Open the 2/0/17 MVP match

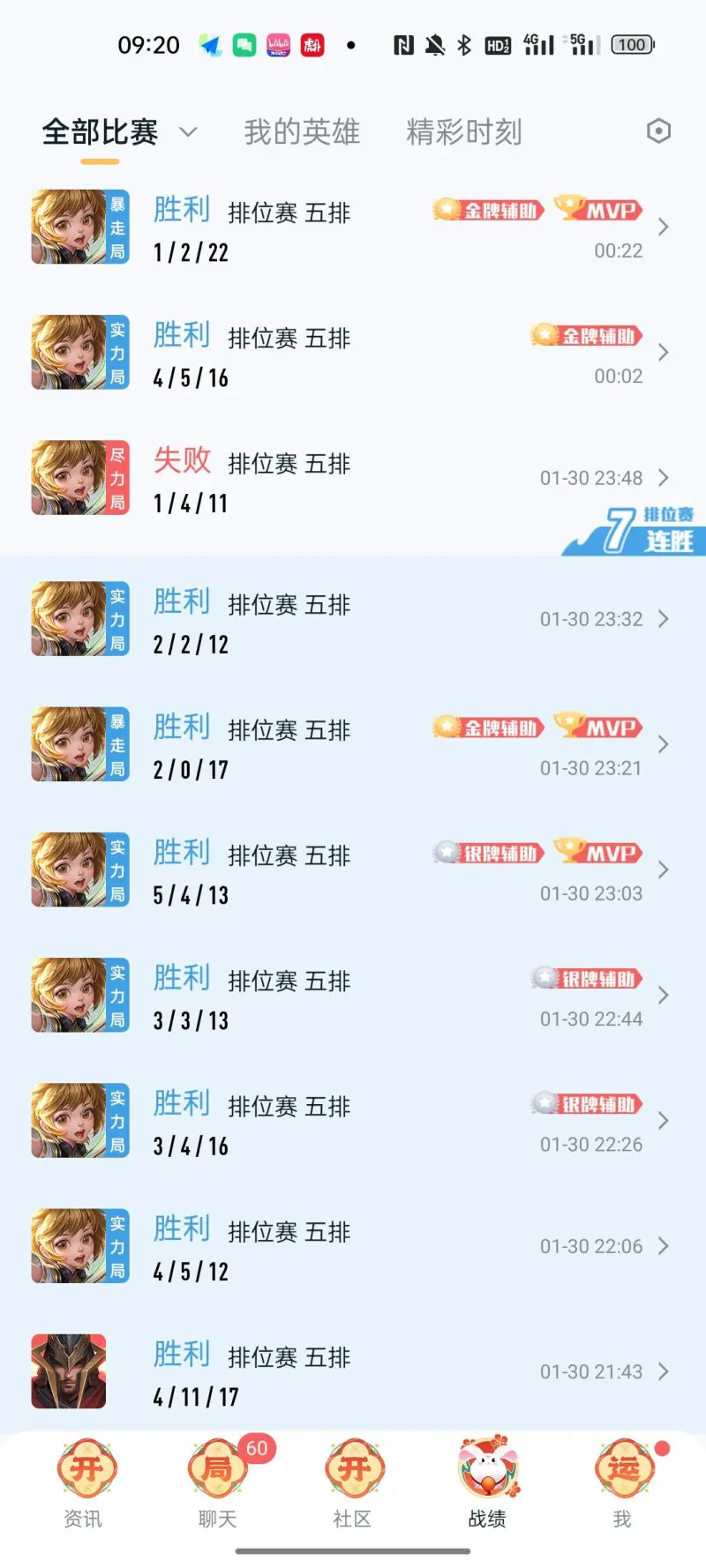click(353, 745)
